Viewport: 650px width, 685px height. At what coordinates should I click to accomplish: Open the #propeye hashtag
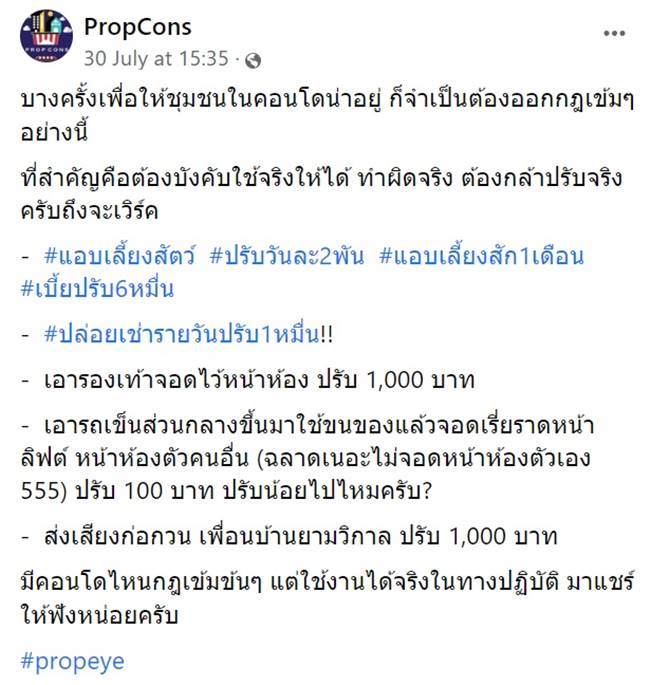(x=72, y=660)
